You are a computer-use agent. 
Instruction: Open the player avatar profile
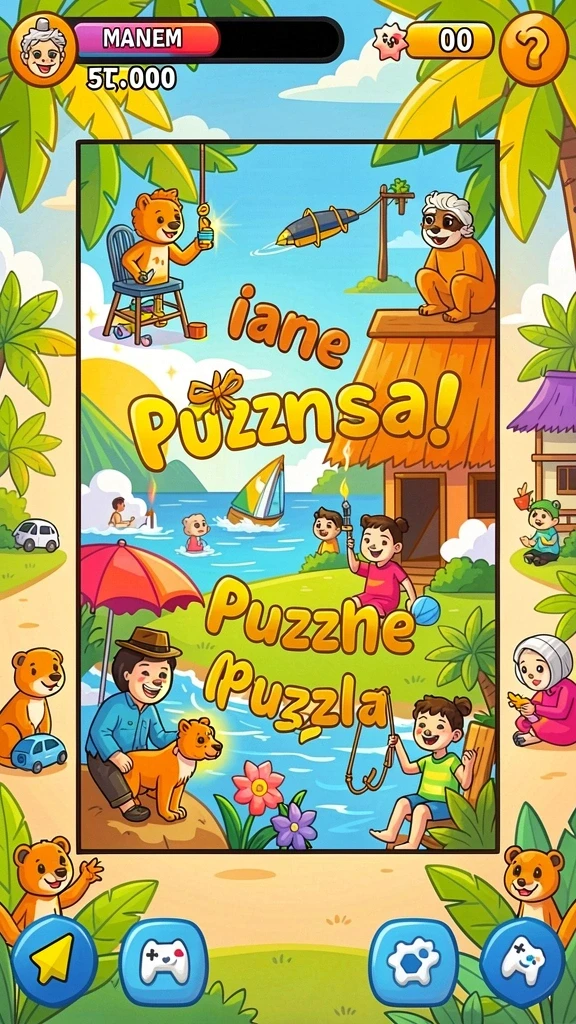(43, 49)
